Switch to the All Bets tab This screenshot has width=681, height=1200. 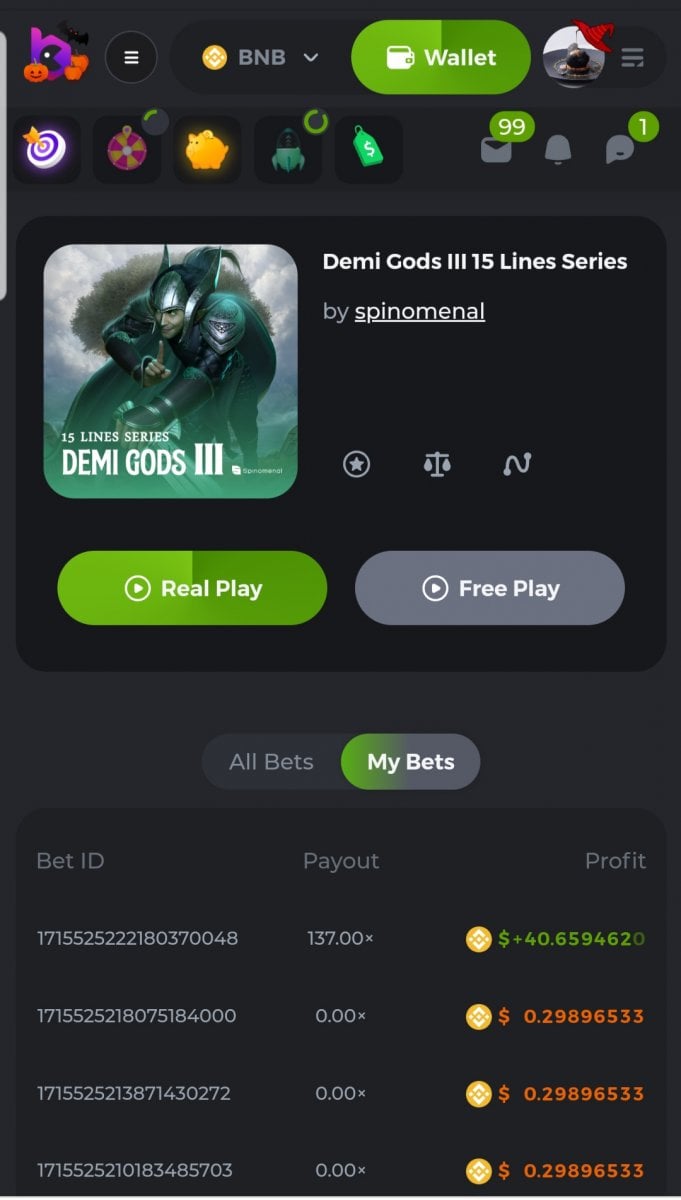coord(271,762)
